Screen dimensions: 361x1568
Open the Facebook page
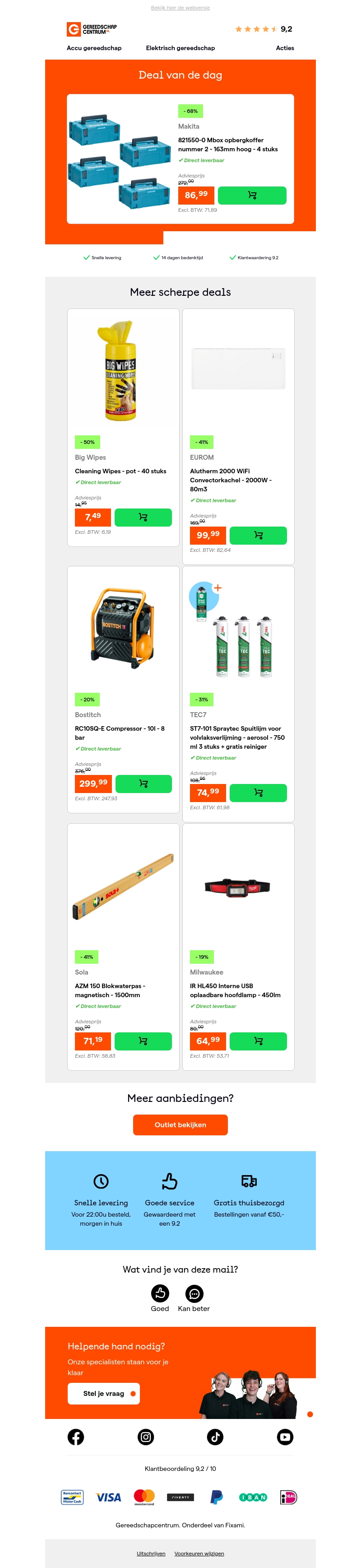click(75, 1437)
